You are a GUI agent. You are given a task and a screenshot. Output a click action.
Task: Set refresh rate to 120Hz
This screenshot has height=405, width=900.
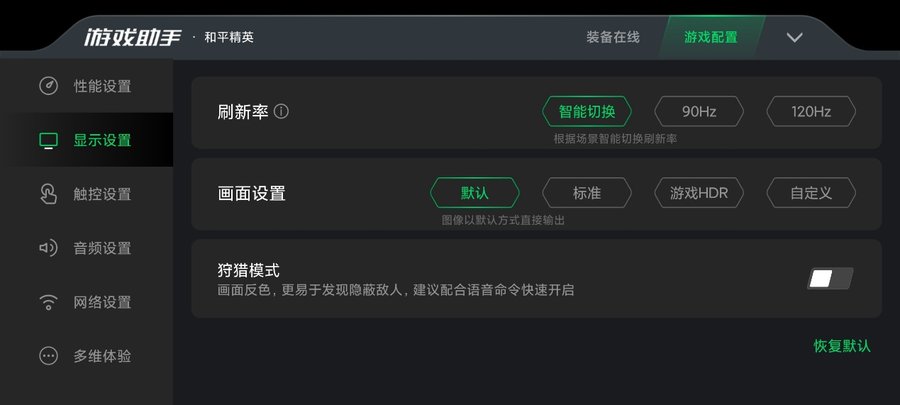[811, 111]
